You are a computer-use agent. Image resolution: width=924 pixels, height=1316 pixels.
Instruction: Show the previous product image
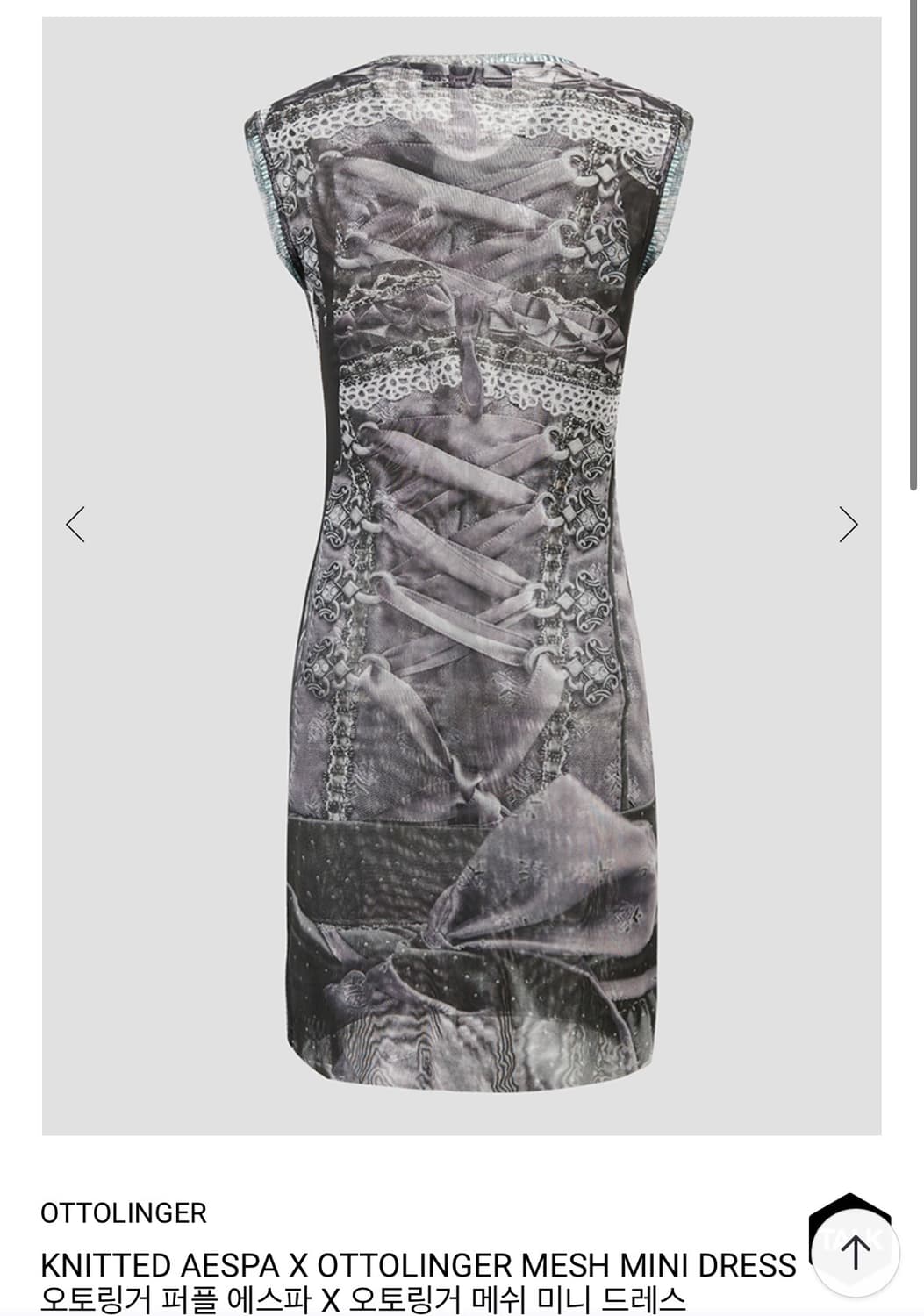point(75,525)
